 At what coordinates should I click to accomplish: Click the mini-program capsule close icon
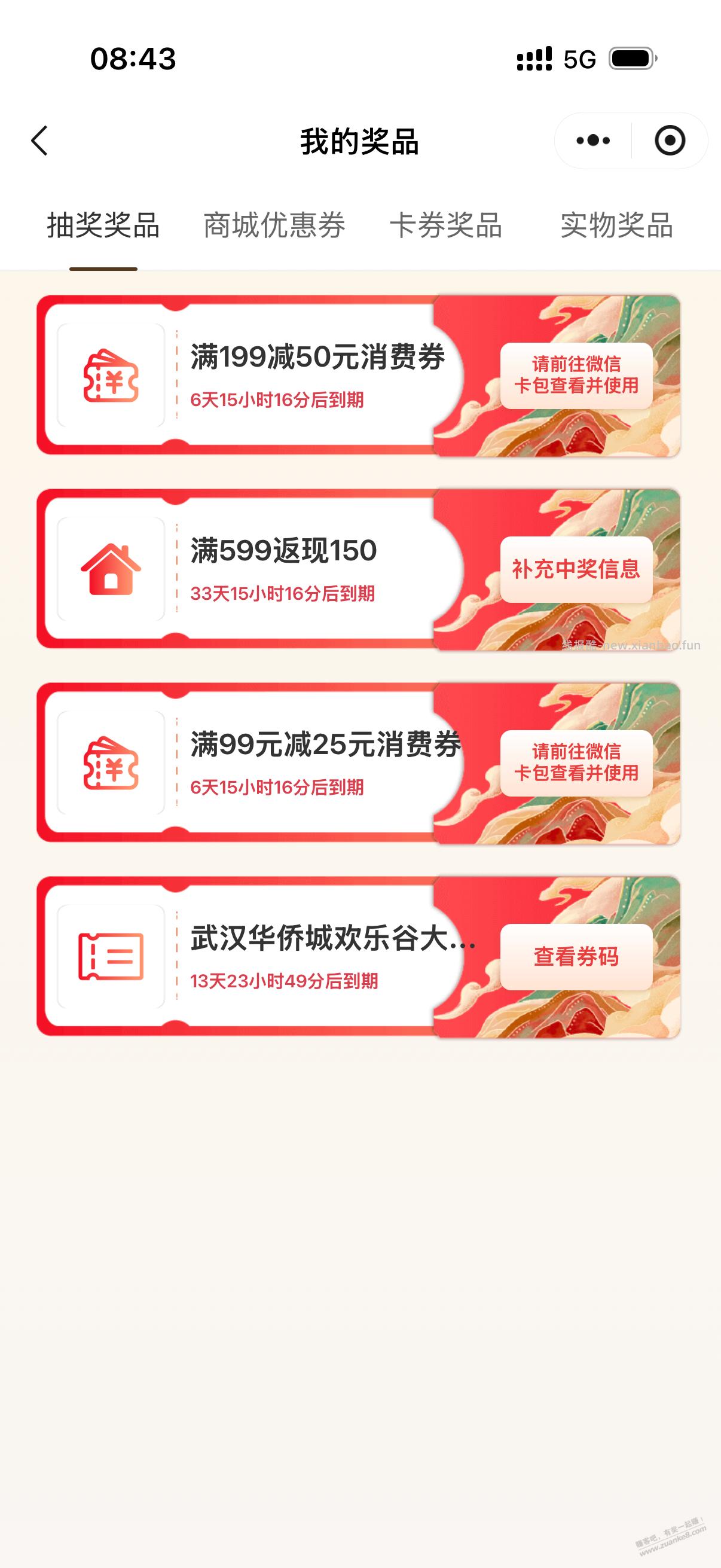pyautogui.click(x=669, y=140)
